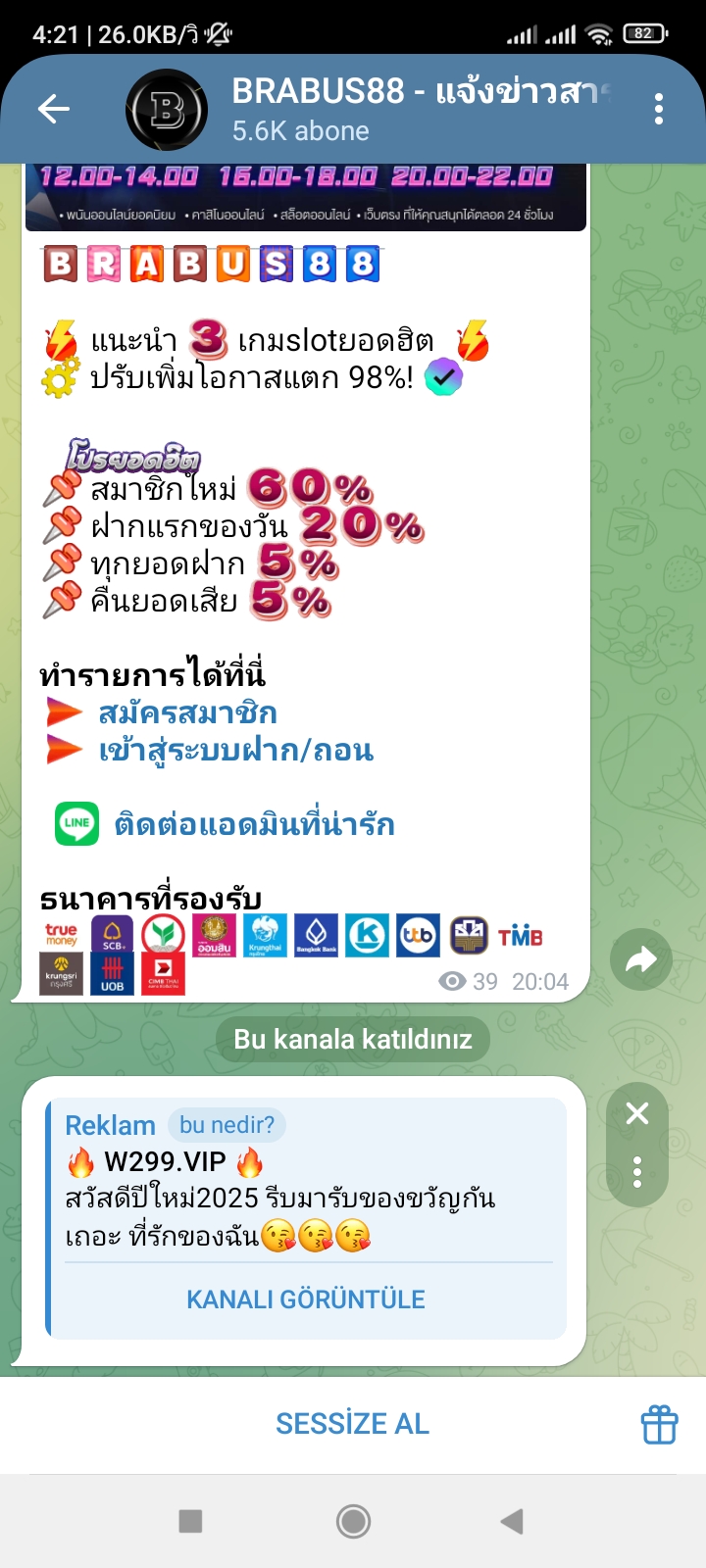Open the gift icon at bottom

660,1424
